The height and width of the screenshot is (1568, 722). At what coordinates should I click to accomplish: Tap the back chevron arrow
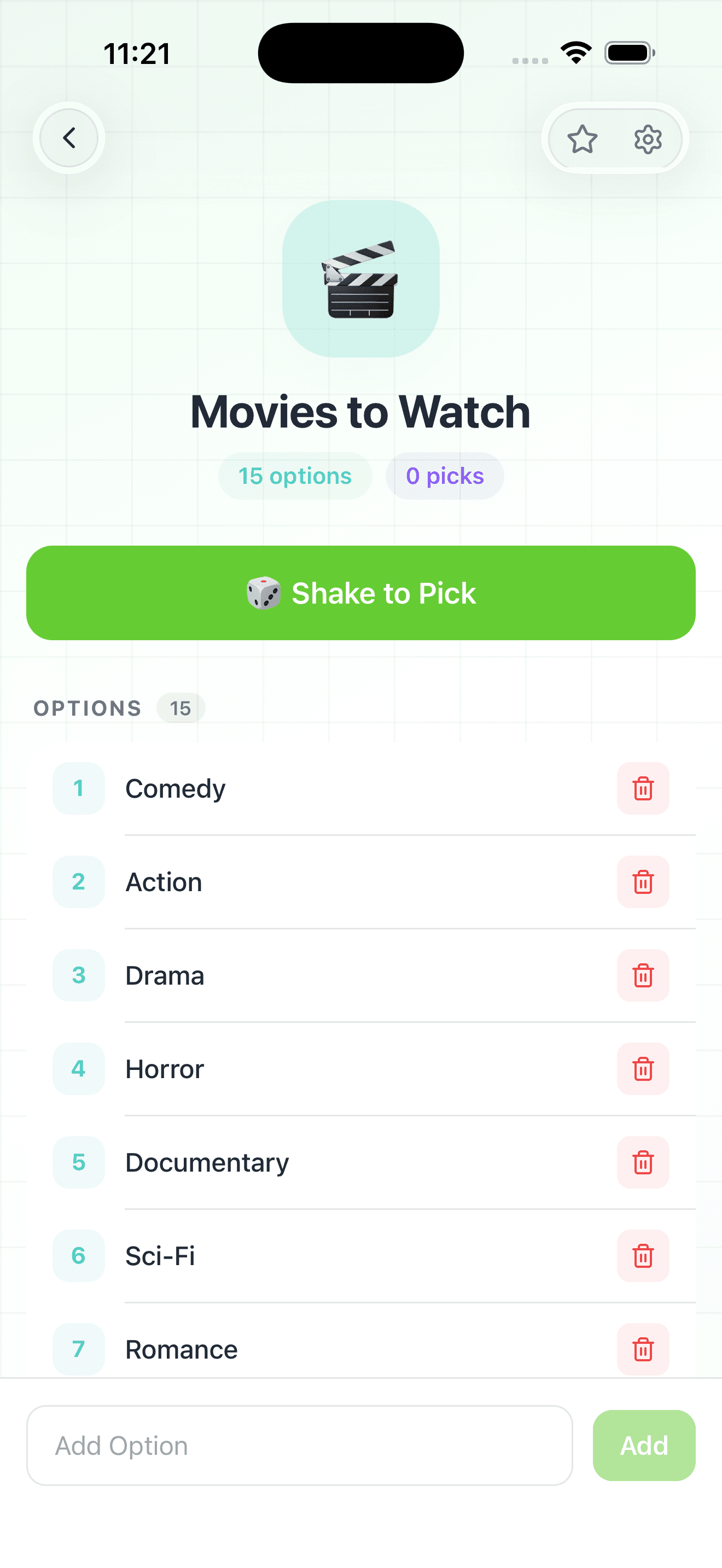tap(68, 138)
